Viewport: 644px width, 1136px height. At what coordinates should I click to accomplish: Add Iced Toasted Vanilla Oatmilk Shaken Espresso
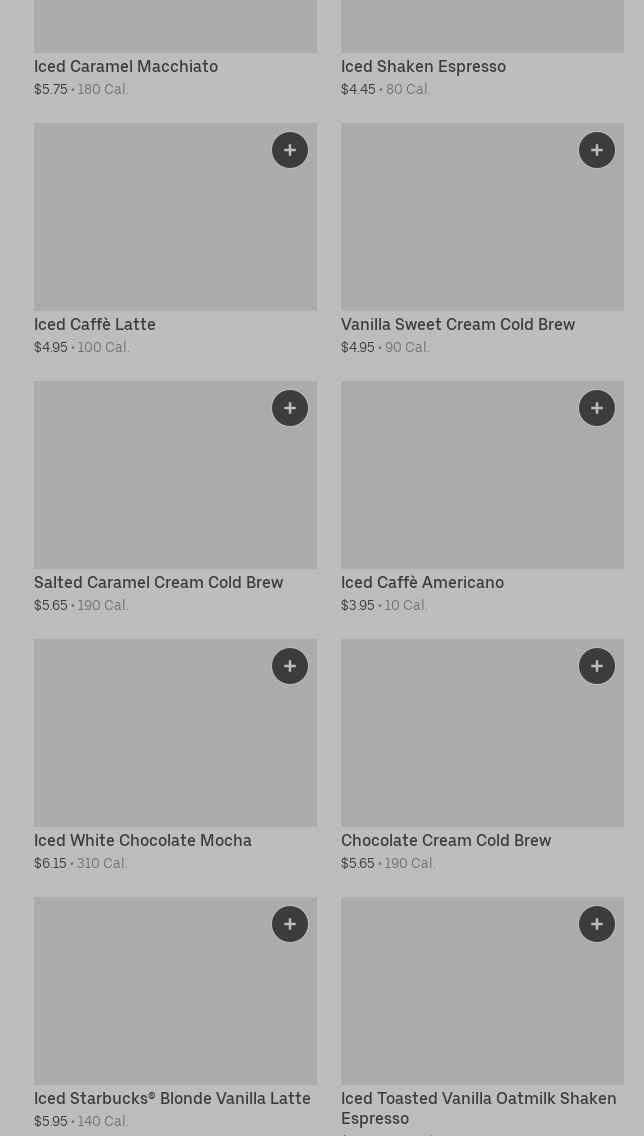tap(597, 924)
